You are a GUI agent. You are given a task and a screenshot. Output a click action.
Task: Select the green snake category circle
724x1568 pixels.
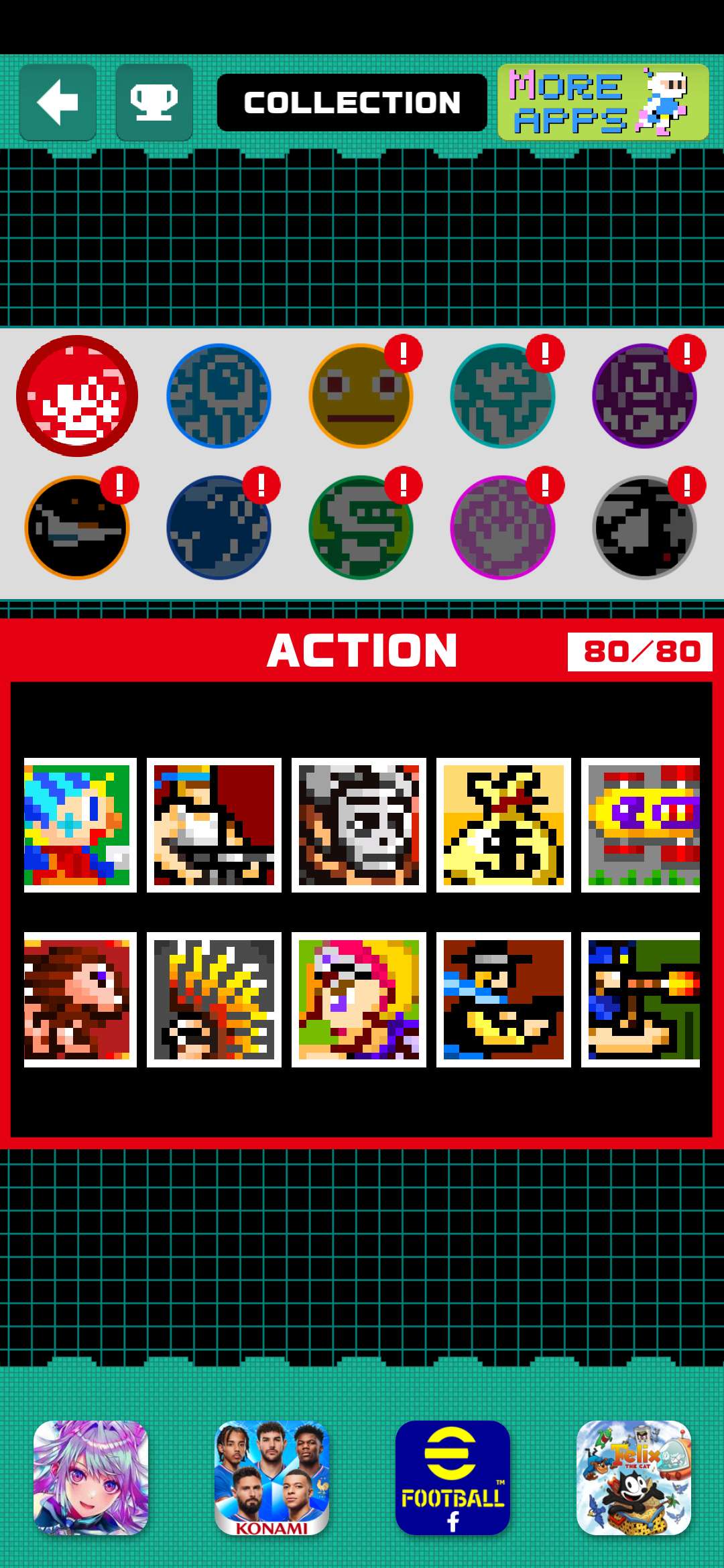[361, 528]
